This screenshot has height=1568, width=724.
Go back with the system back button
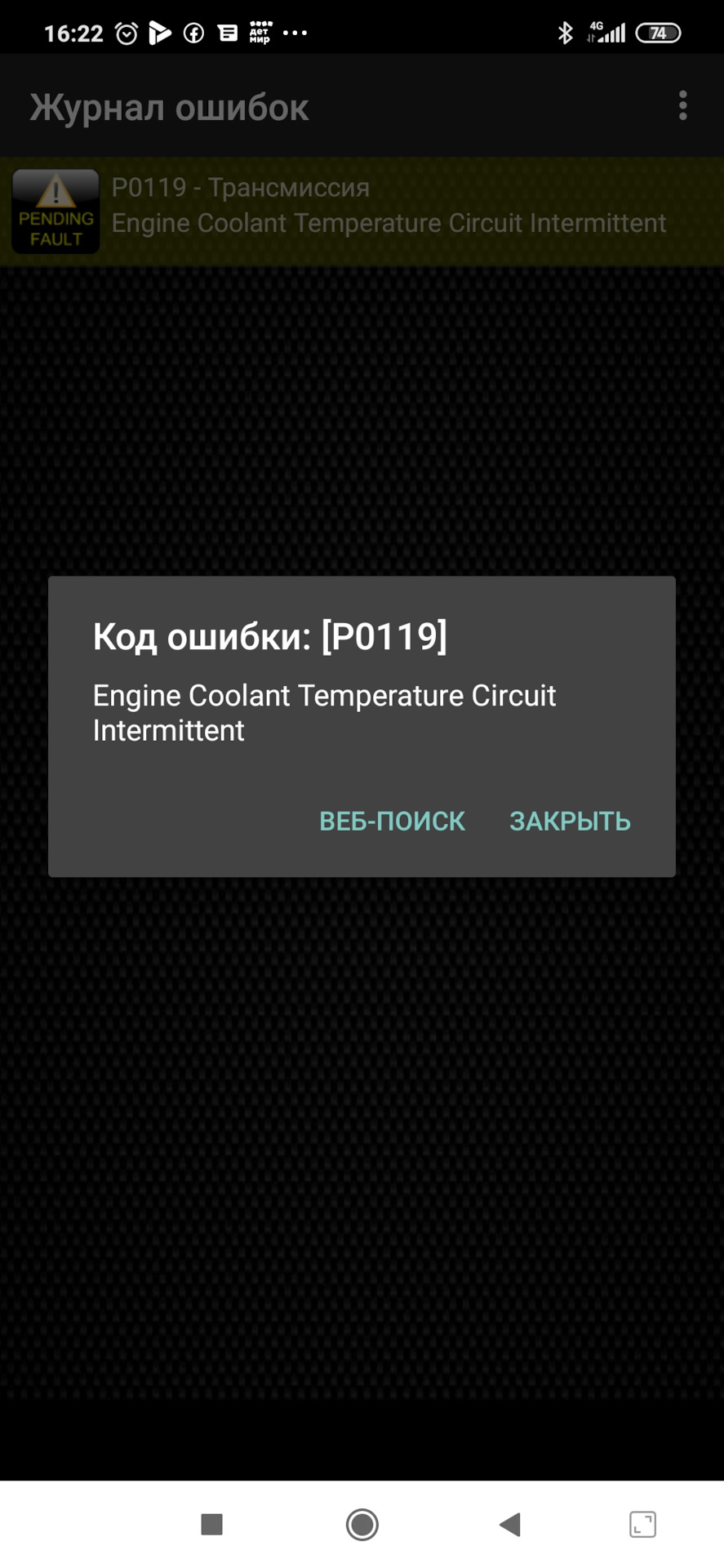510,1524
